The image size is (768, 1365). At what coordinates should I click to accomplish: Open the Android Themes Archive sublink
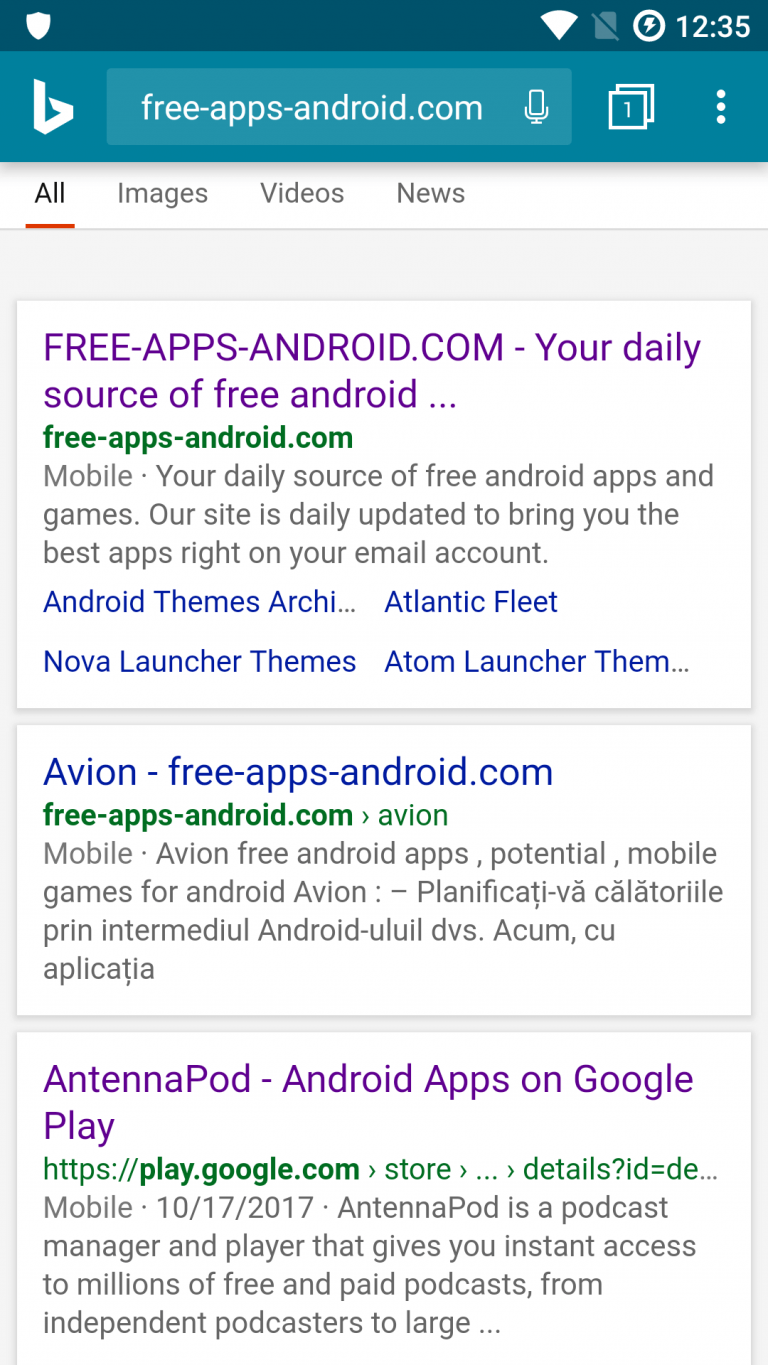199,602
